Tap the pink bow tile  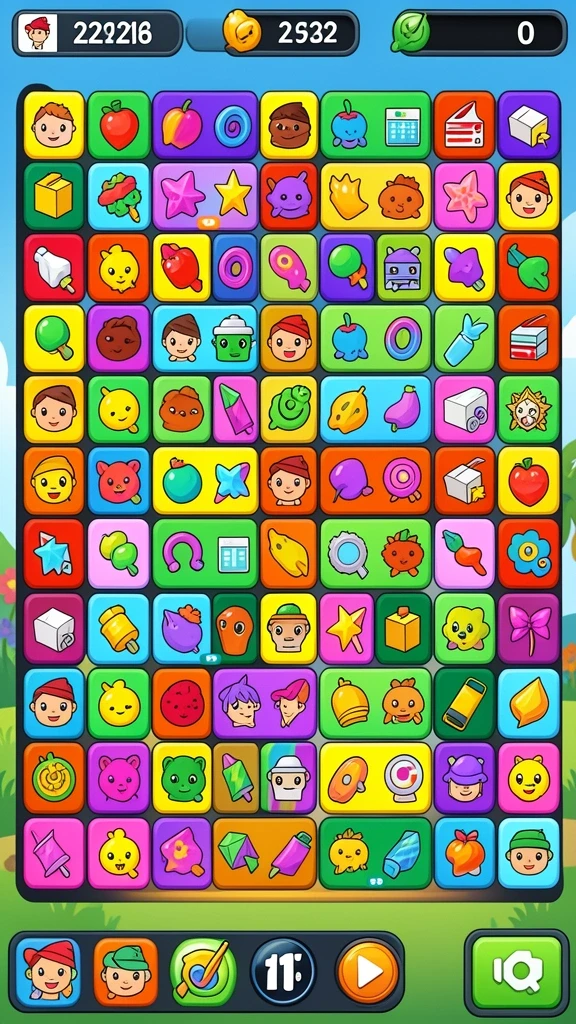click(529, 628)
